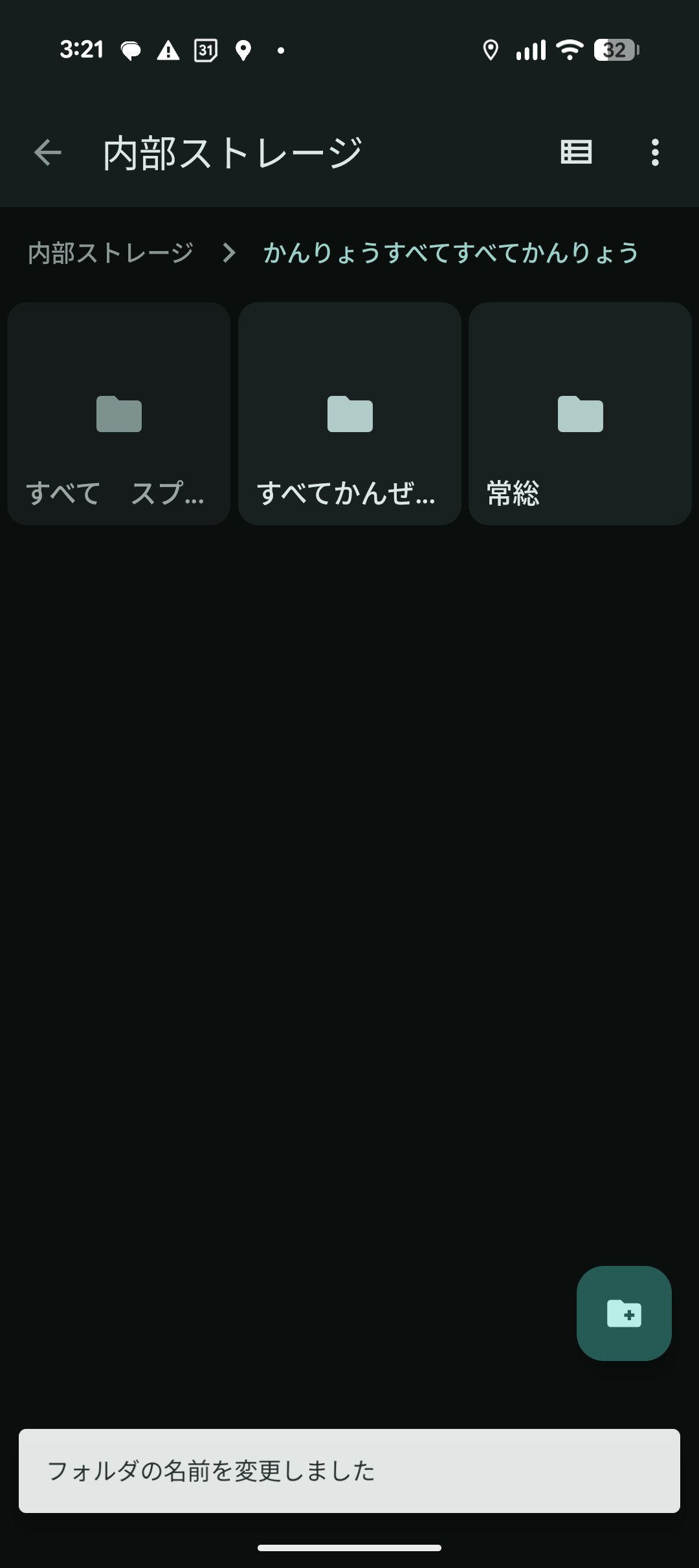Navigate to 内部ストレージ in breadcrumb
The image size is (699, 1568).
[x=111, y=253]
